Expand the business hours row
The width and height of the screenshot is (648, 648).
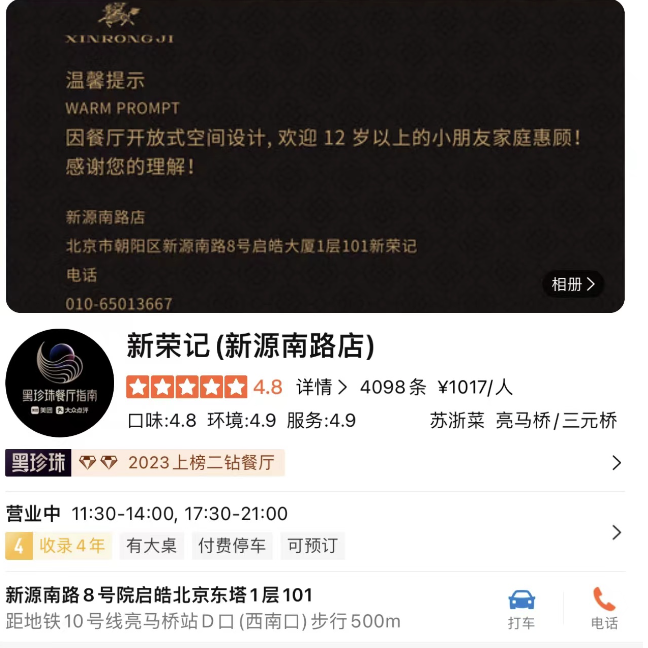[x=310, y=530]
